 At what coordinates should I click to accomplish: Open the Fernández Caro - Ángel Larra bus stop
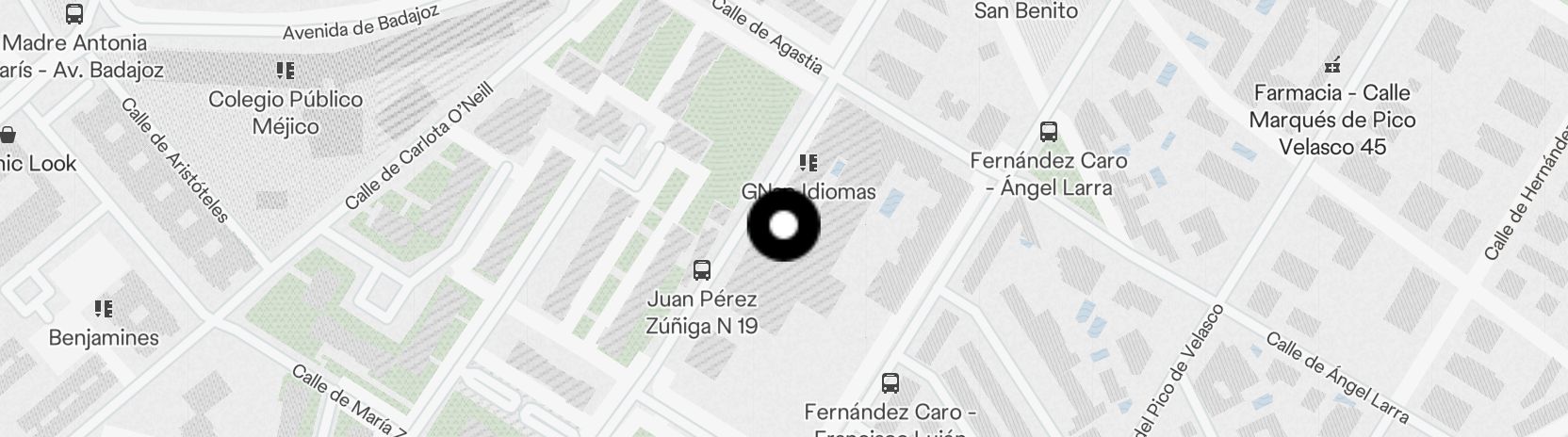point(1048,132)
